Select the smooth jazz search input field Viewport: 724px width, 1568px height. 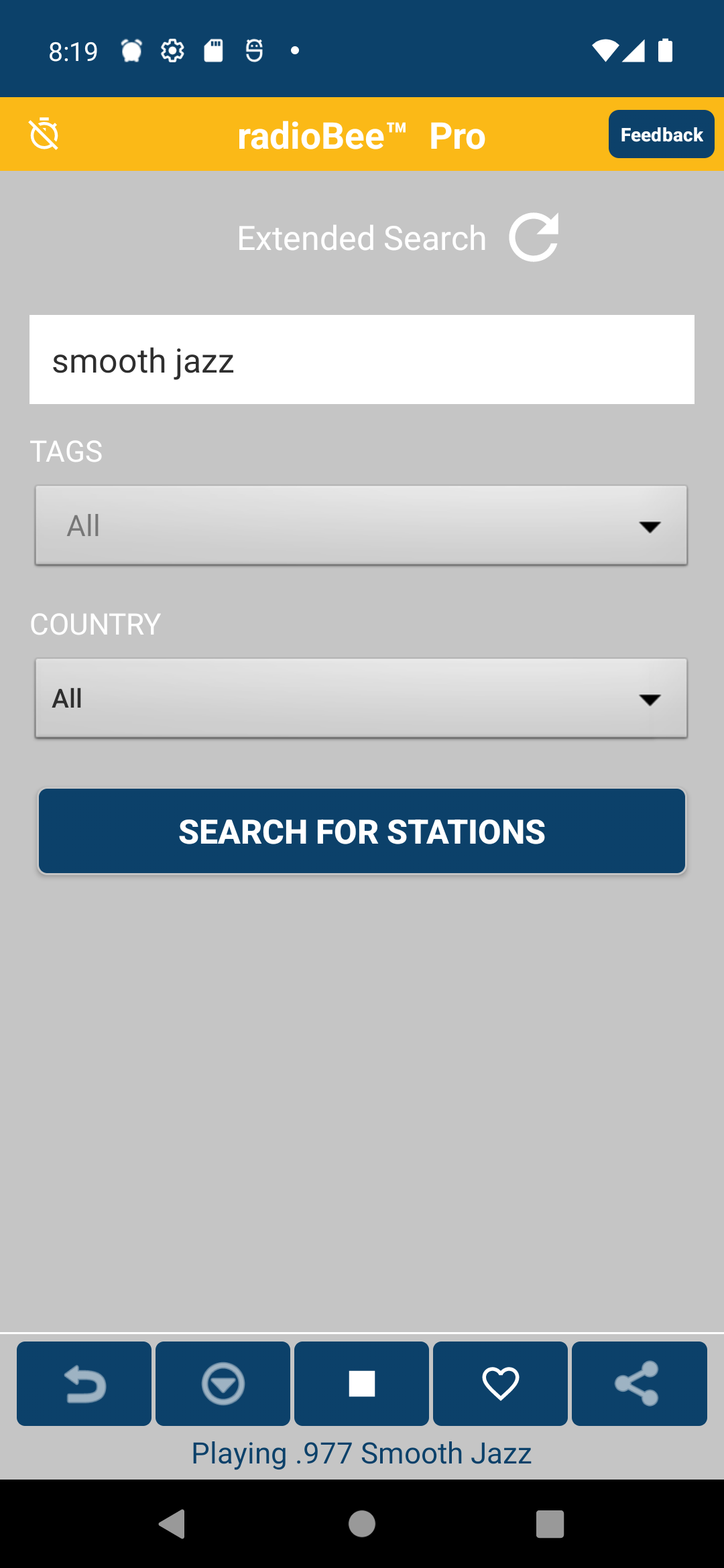click(361, 359)
